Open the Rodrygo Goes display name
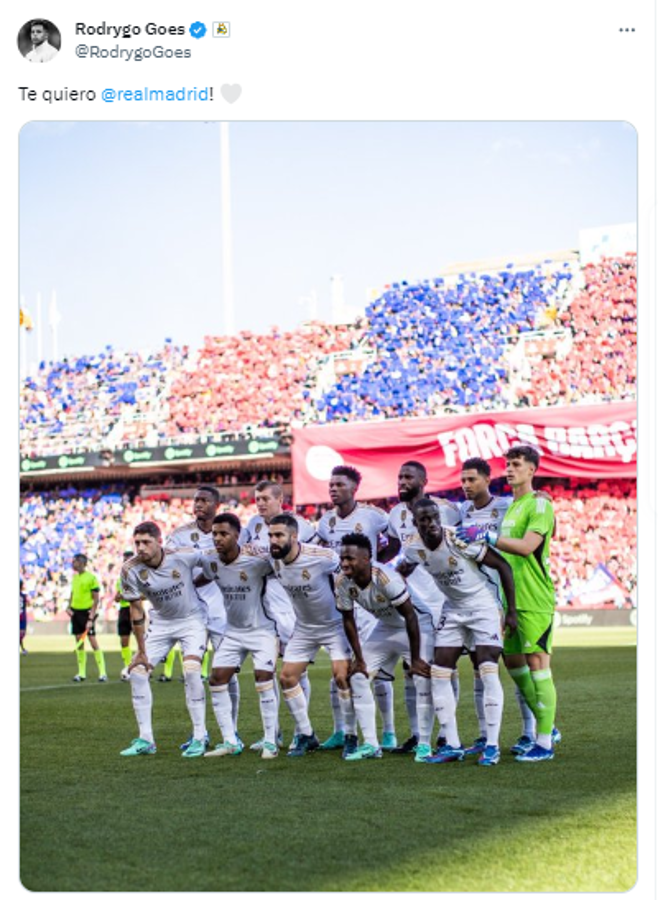Image resolution: width=658 pixels, height=900 pixels. 129,30
